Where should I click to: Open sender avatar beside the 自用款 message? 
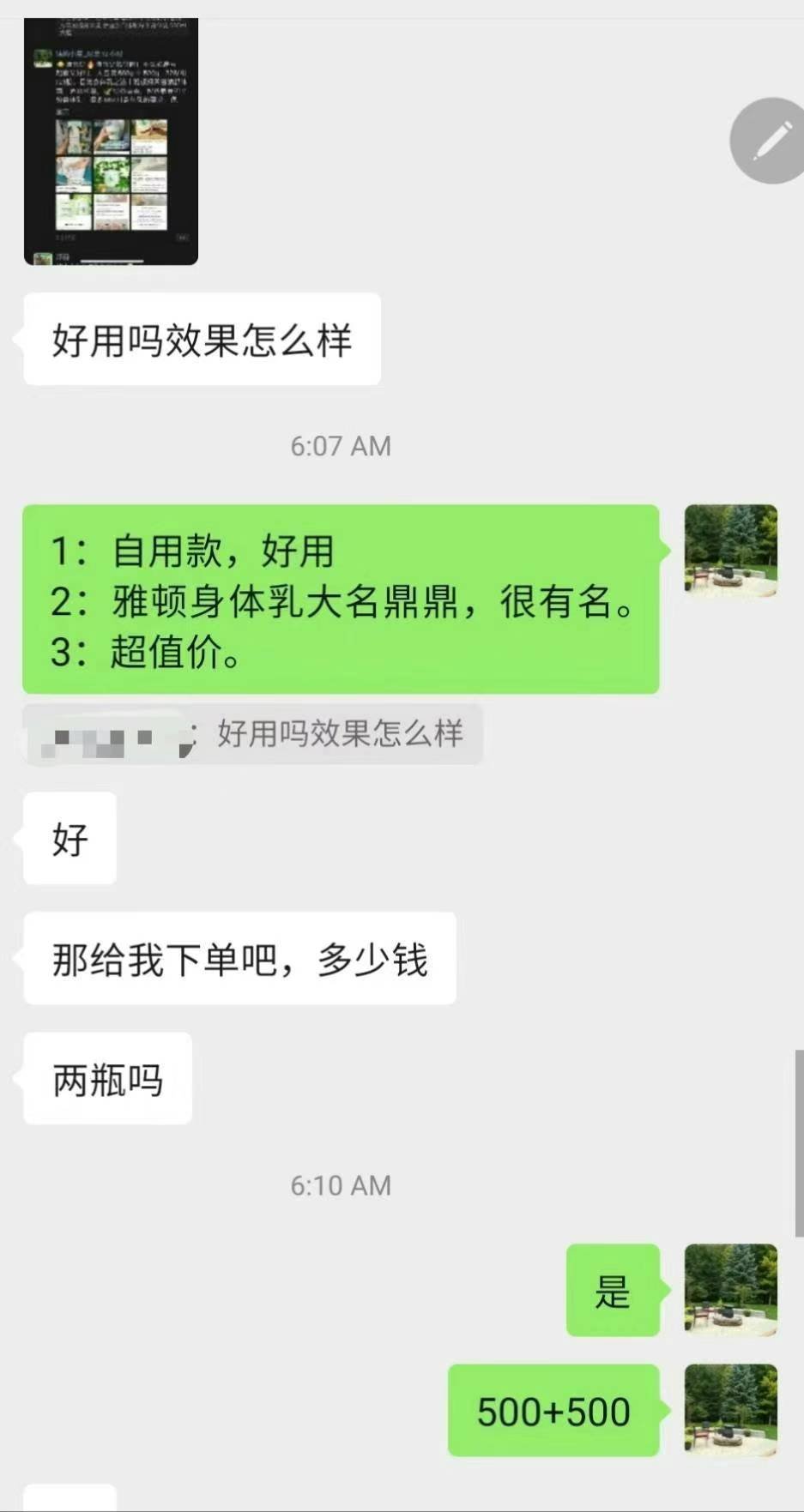point(730,551)
